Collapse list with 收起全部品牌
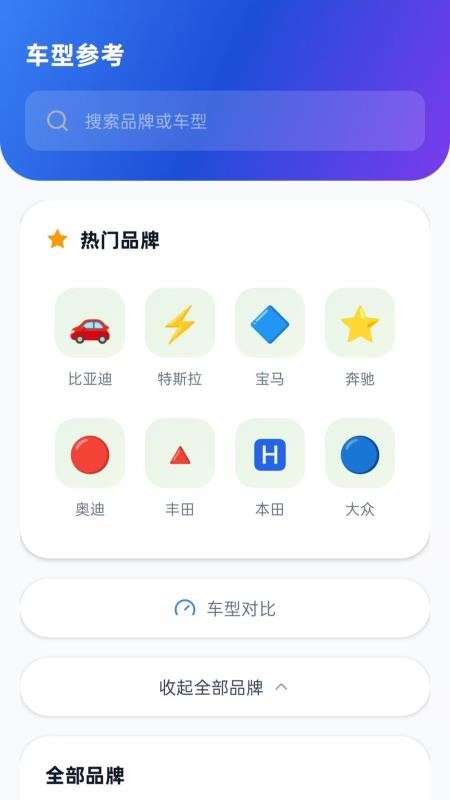 point(225,687)
